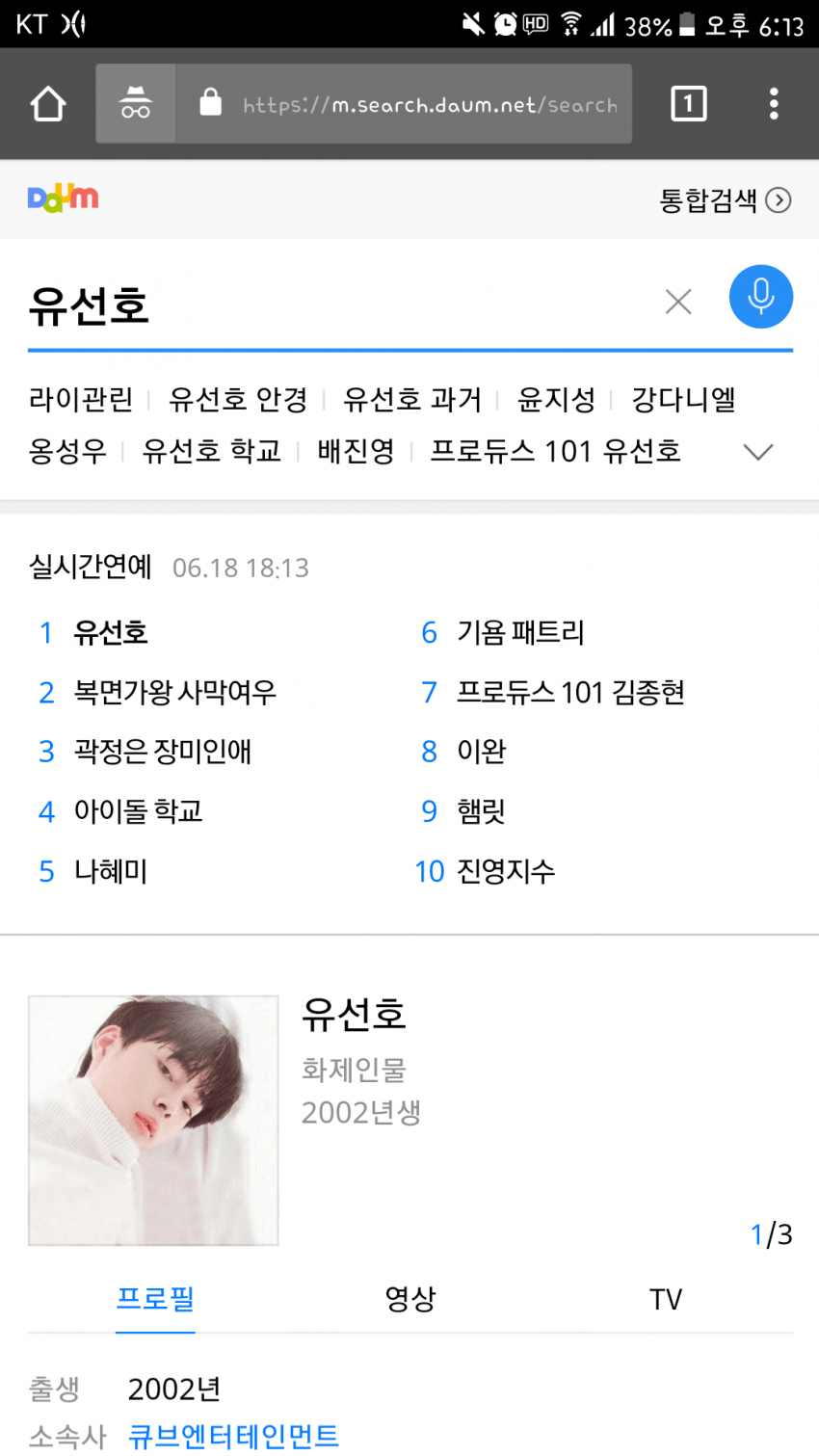
Task: Start voice search with the microphone
Action: tap(760, 297)
